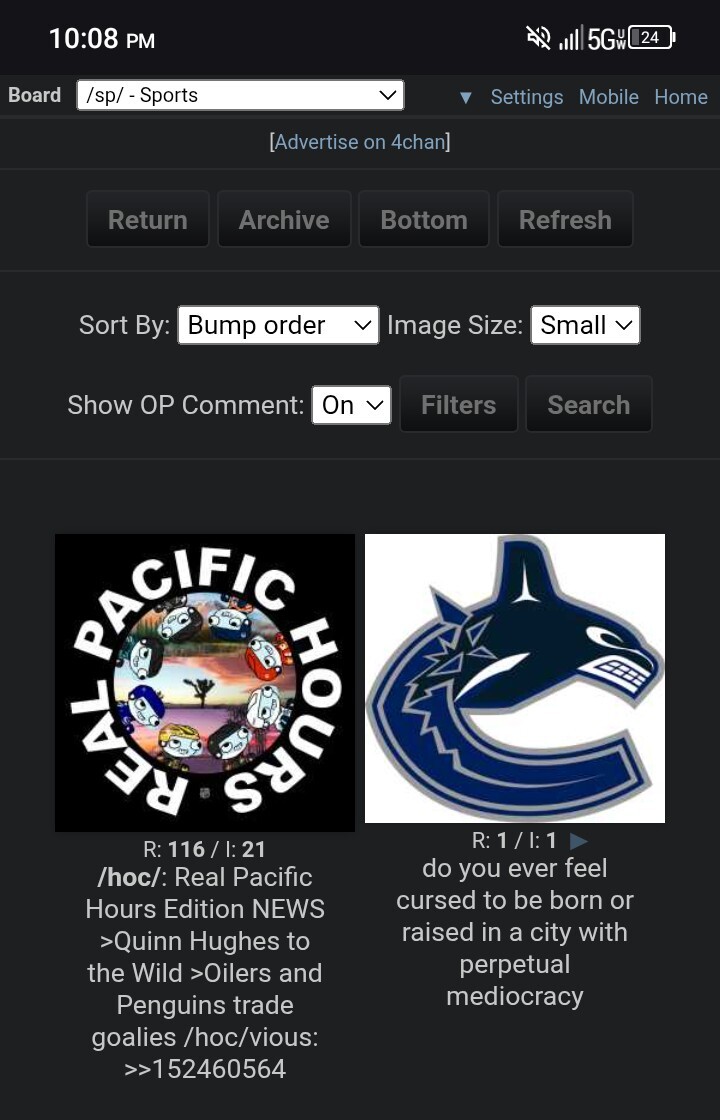720x1120 pixels.
Task: Jump to Bottom of the page
Action: [424, 220]
